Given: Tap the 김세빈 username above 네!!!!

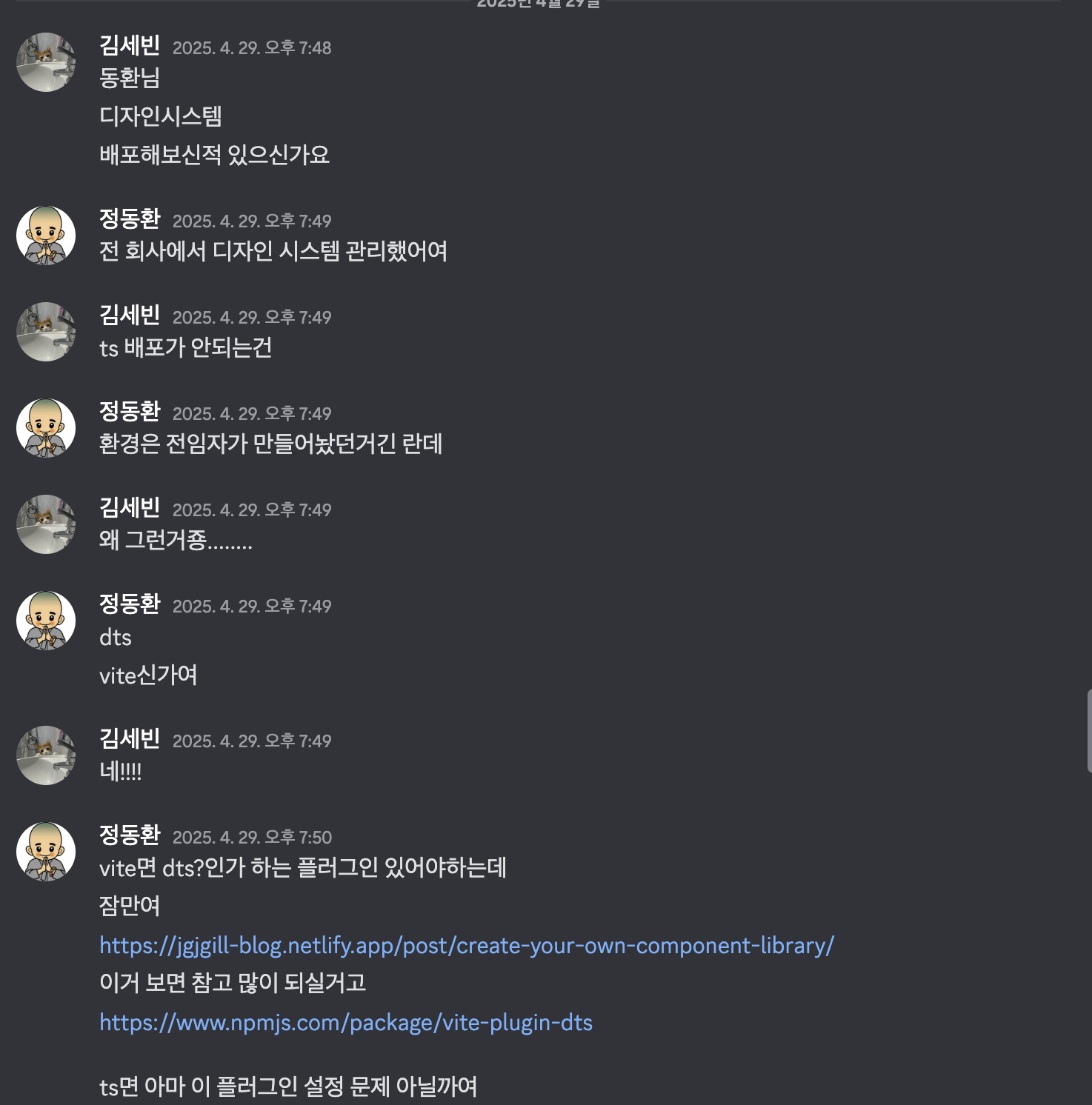Looking at the screenshot, I should click(130, 738).
